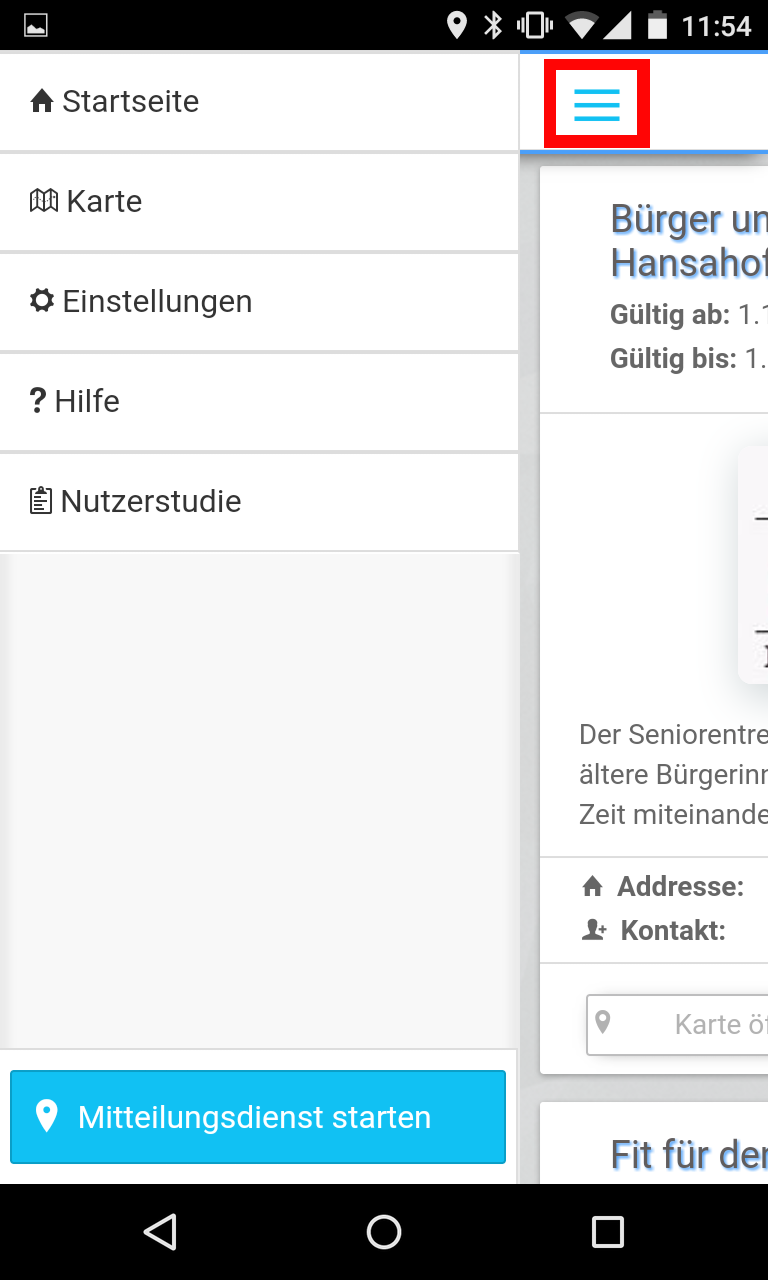The height and width of the screenshot is (1280, 768).
Task: Close the drawer via hamburger menu button
Action: (597, 104)
